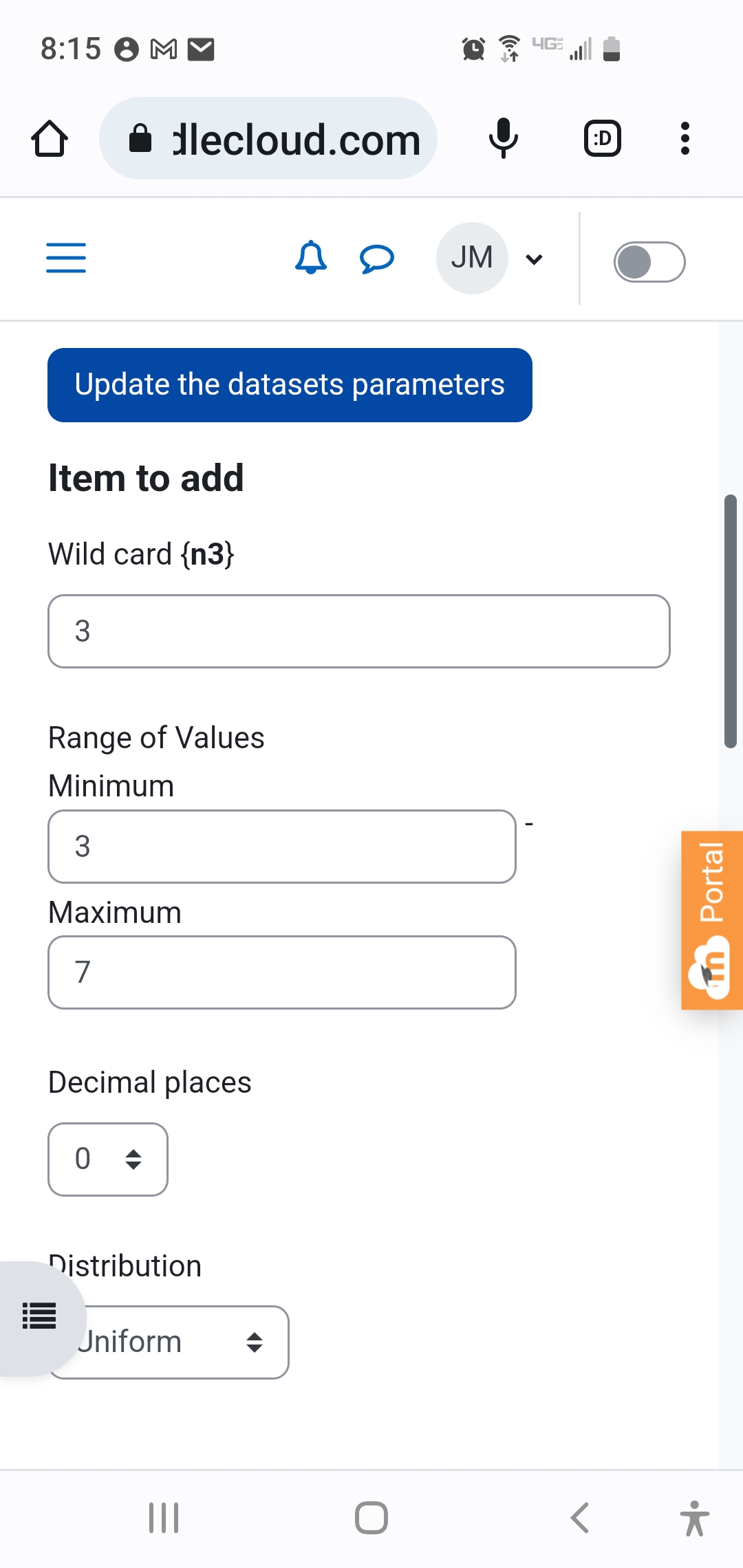Screen dimensions: 743x1568
Task: Open the JM user menu
Action: point(490,259)
